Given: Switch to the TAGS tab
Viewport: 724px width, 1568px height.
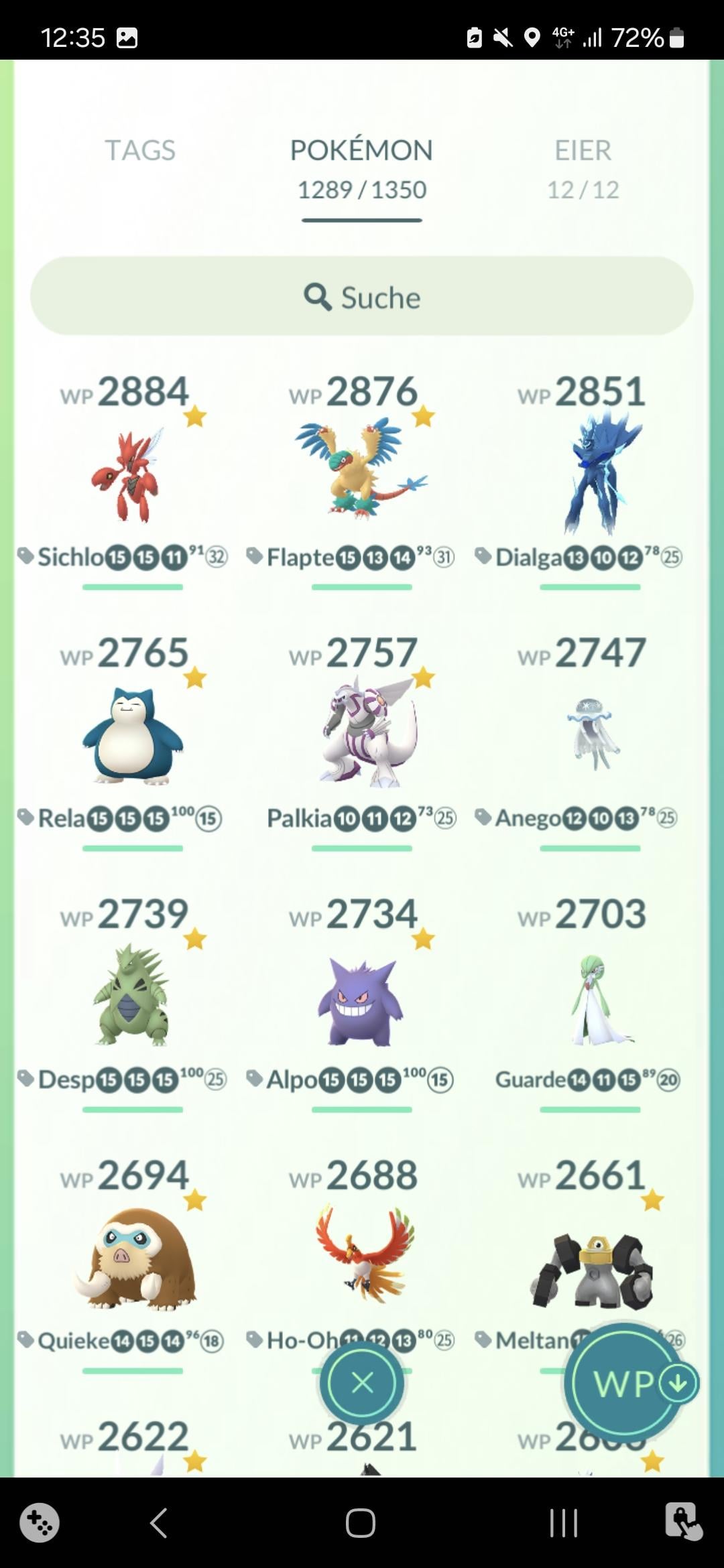Looking at the screenshot, I should pyautogui.click(x=139, y=151).
